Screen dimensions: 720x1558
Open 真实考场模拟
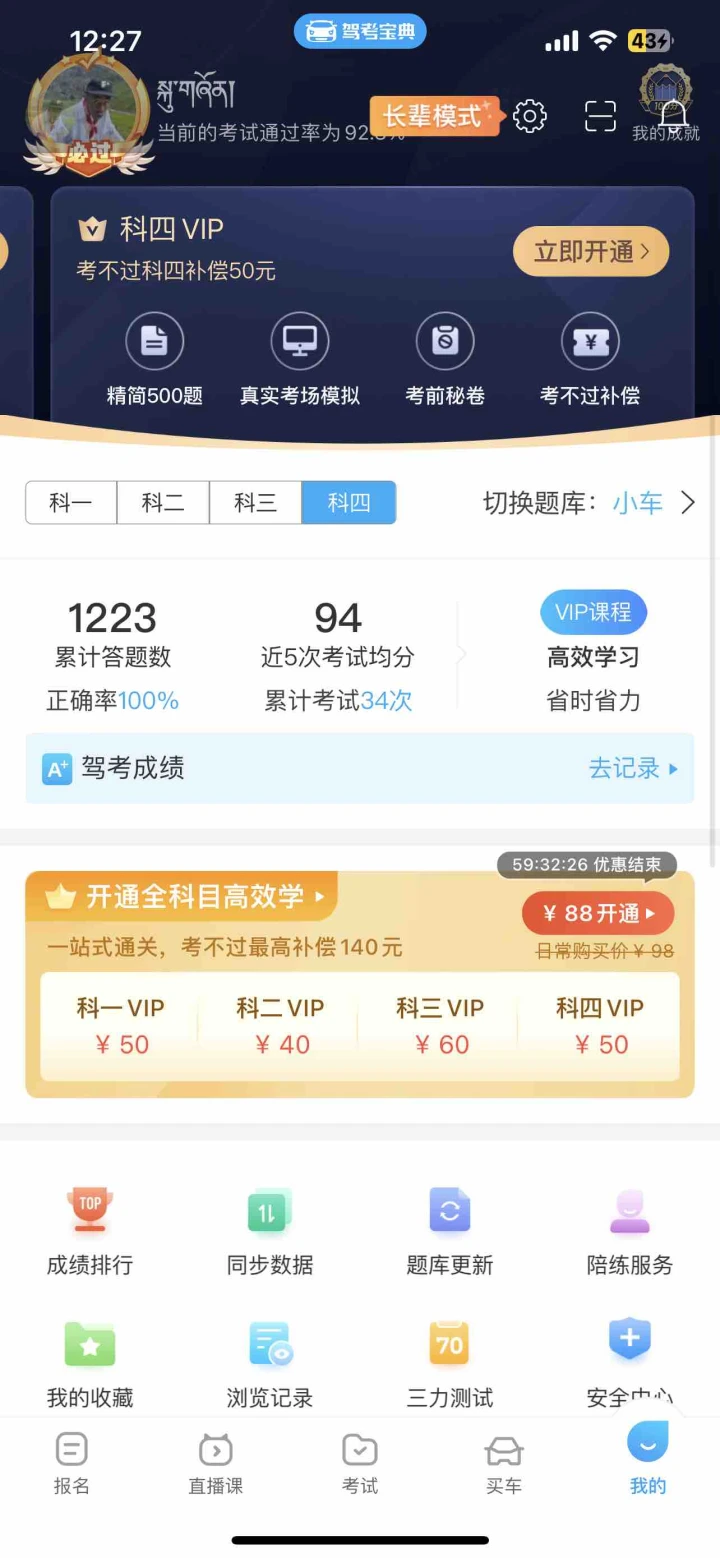coord(300,359)
